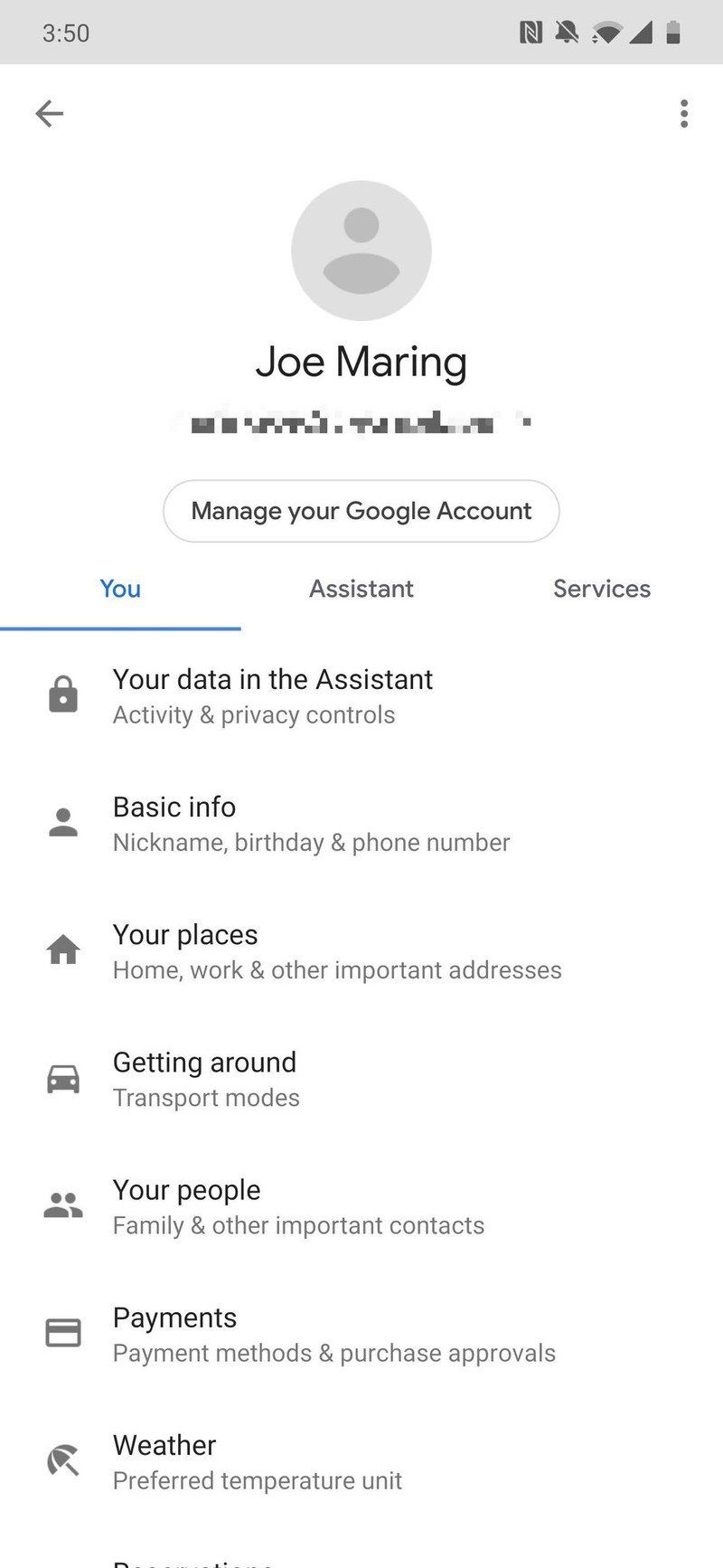
Task: Tap the payment card icon beside Payments
Action: (x=61, y=1333)
